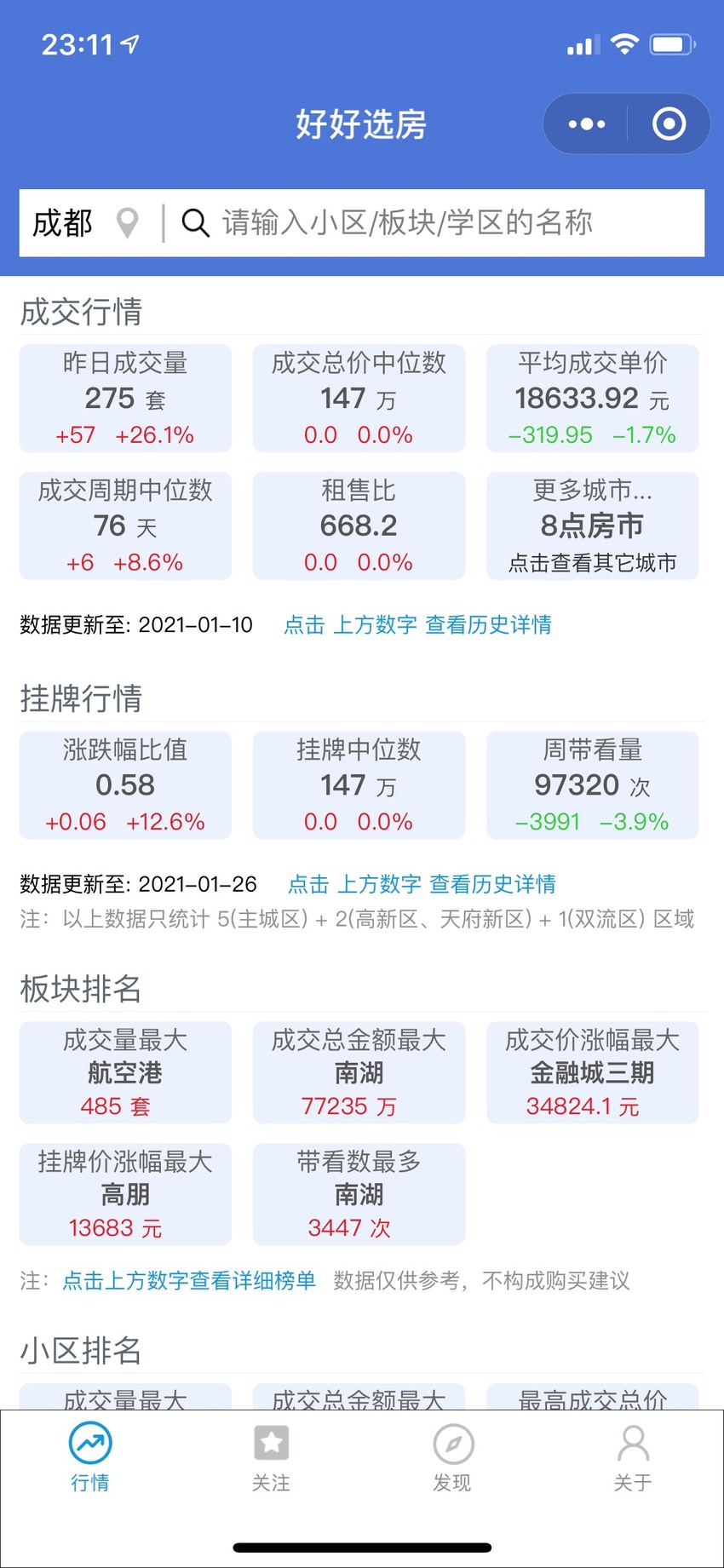Open 成交价涨幅最大 金融城三期 ranking
This screenshot has height=1568, width=724.
[x=593, y=1072]
